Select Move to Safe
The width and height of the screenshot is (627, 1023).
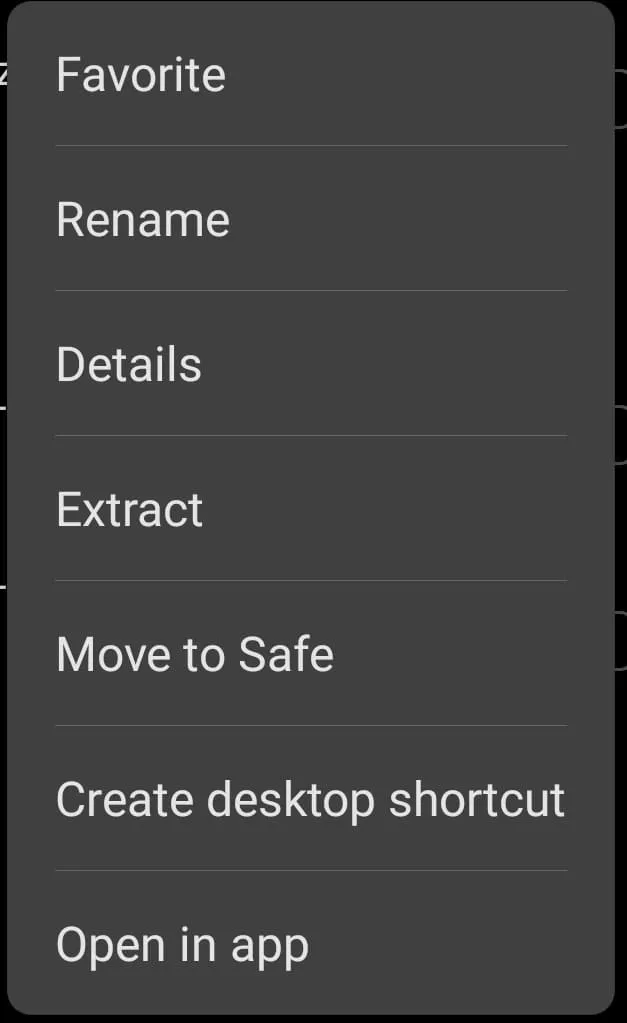pos(311,653)
